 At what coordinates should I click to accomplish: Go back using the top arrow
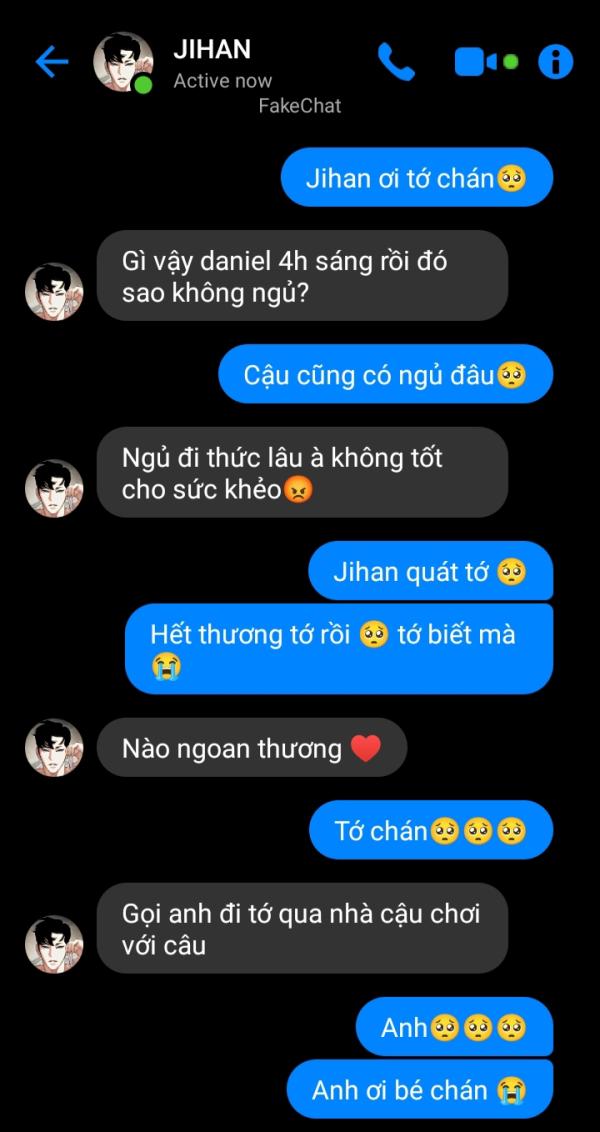tap(51, 62)
